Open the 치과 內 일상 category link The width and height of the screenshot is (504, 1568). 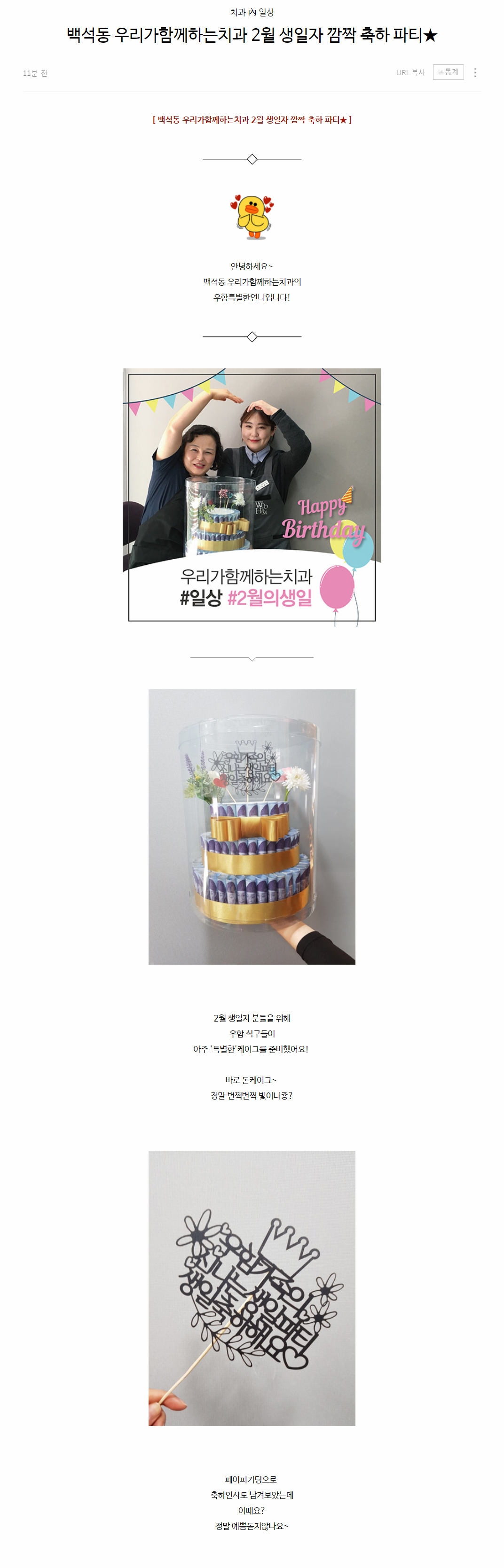pos(252,12)
